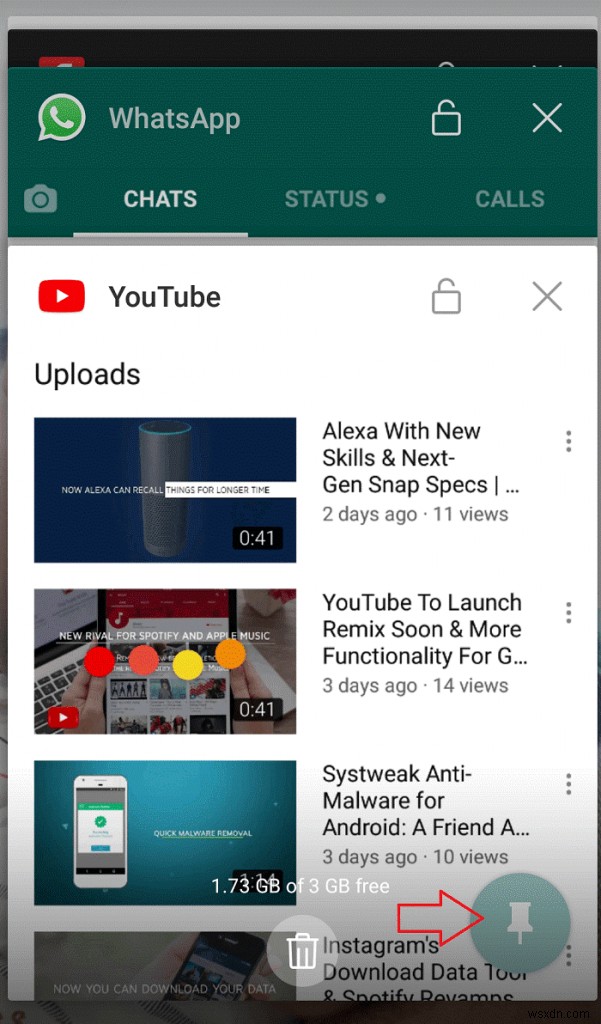The width and height of the screenshot is (601, 1024).
Task: Open the WhatsApp camera icon
Action: click(40, 199)
